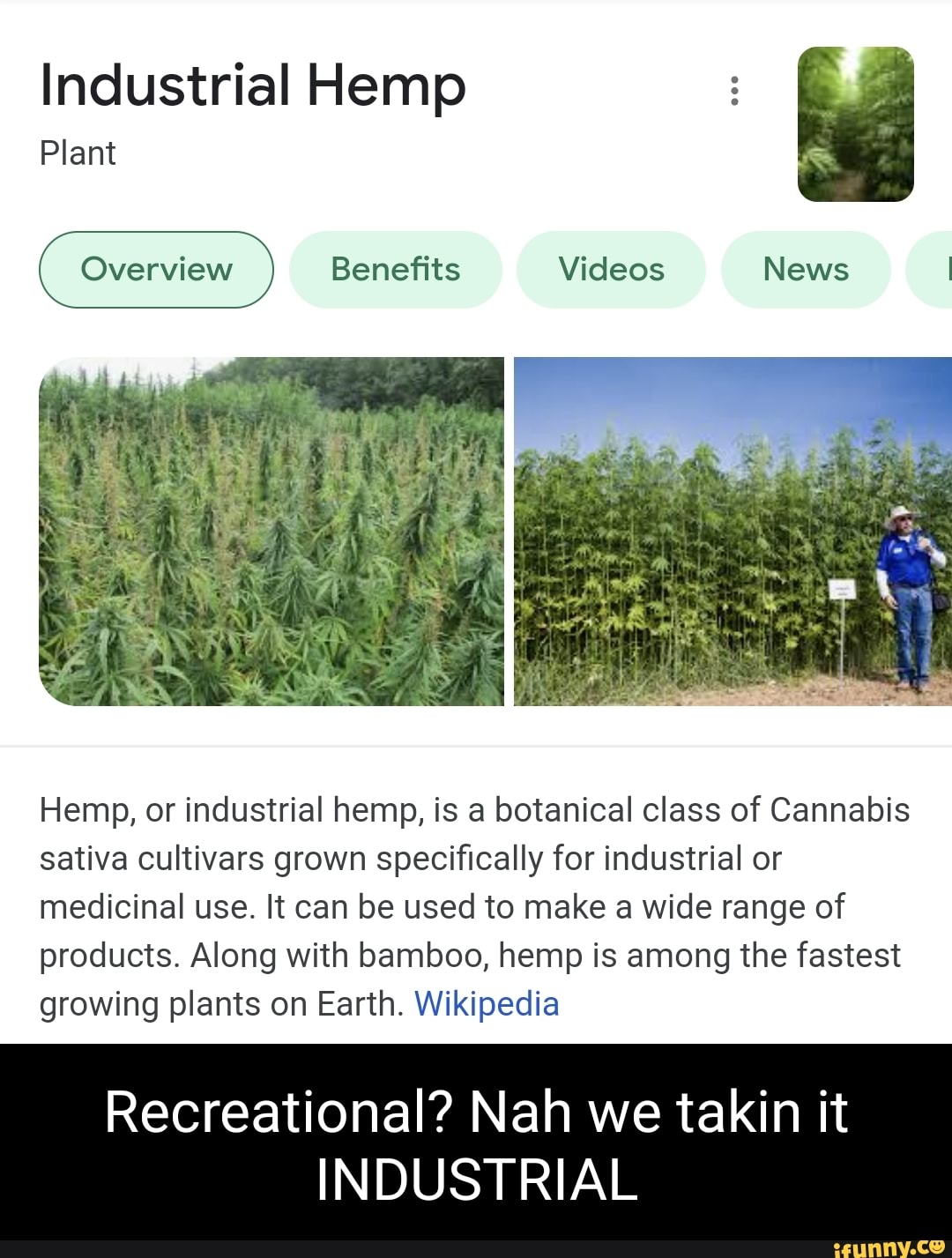
Task: Switch to the News section
Action: coord(806,270)
